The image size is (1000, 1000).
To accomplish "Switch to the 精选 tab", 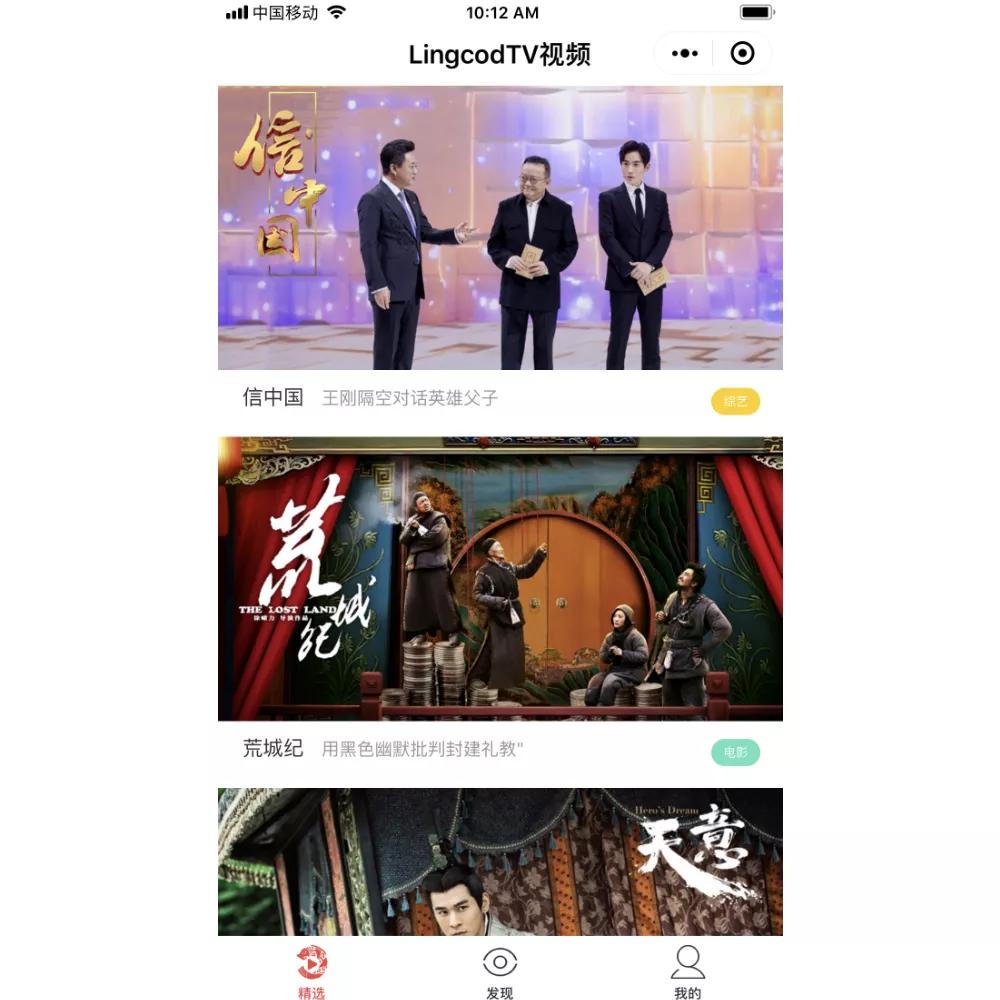I will point(312,972).
